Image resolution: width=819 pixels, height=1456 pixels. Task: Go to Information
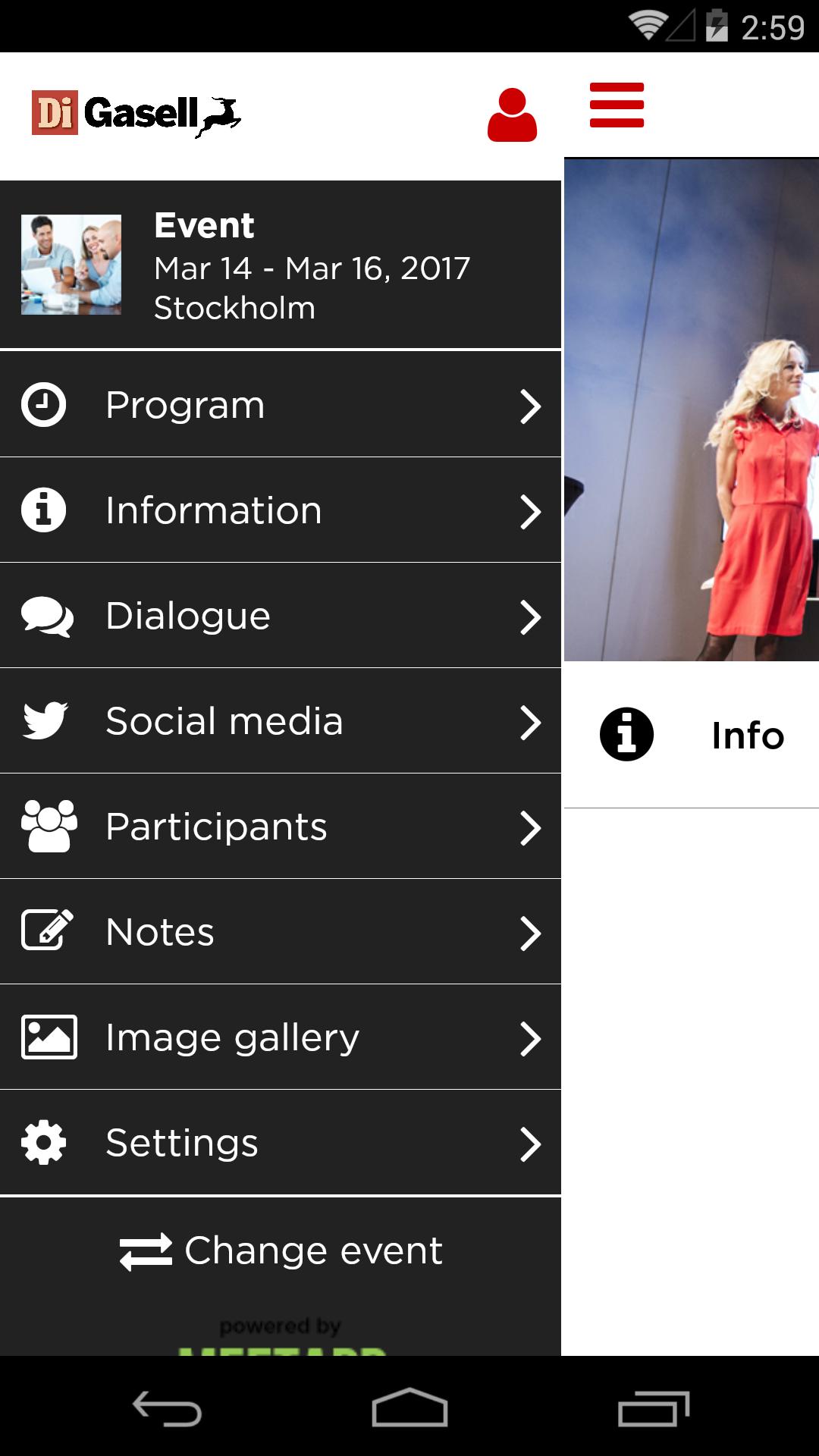281,510
